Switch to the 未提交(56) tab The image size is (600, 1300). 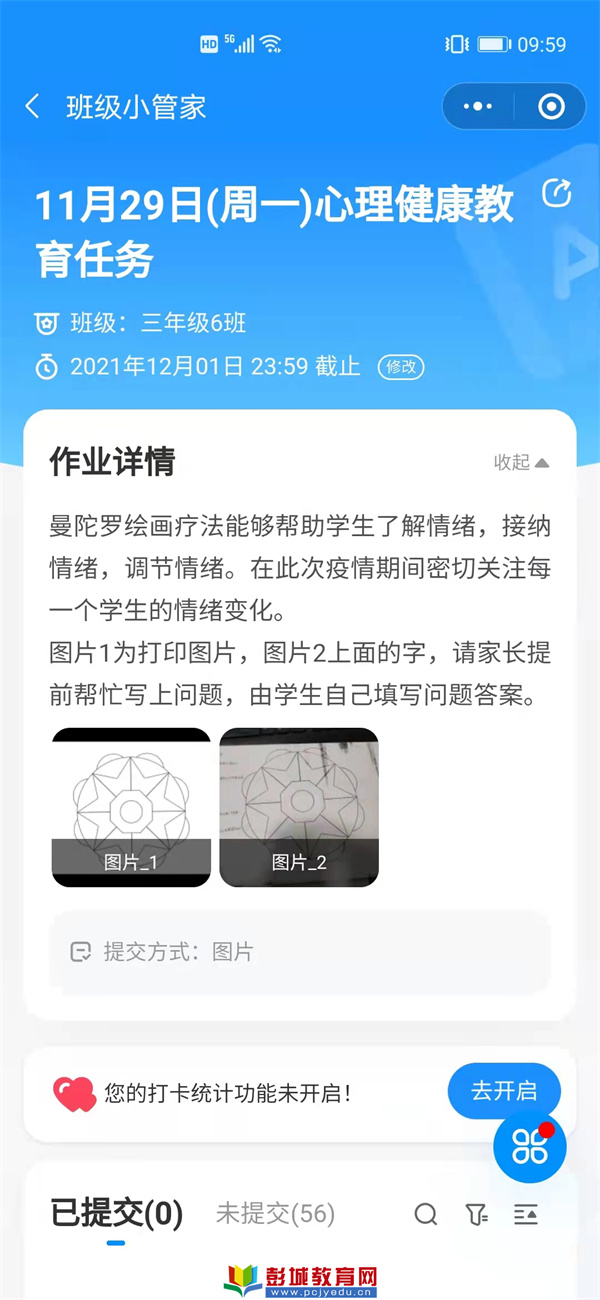[x=275, y=1214]
